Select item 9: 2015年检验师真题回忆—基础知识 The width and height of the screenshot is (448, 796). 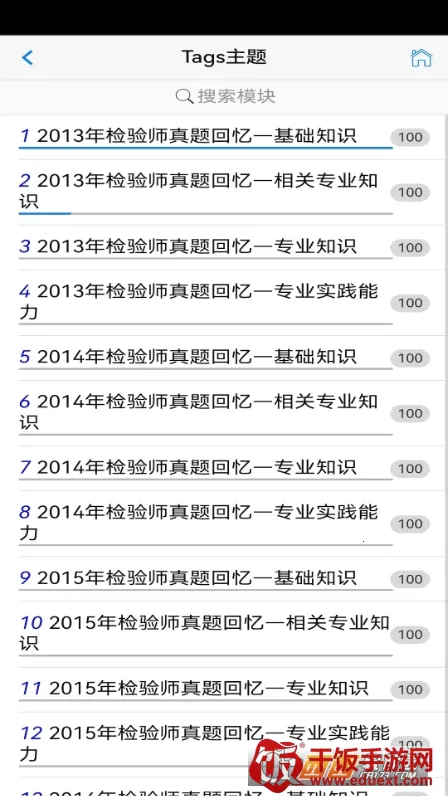224,579
